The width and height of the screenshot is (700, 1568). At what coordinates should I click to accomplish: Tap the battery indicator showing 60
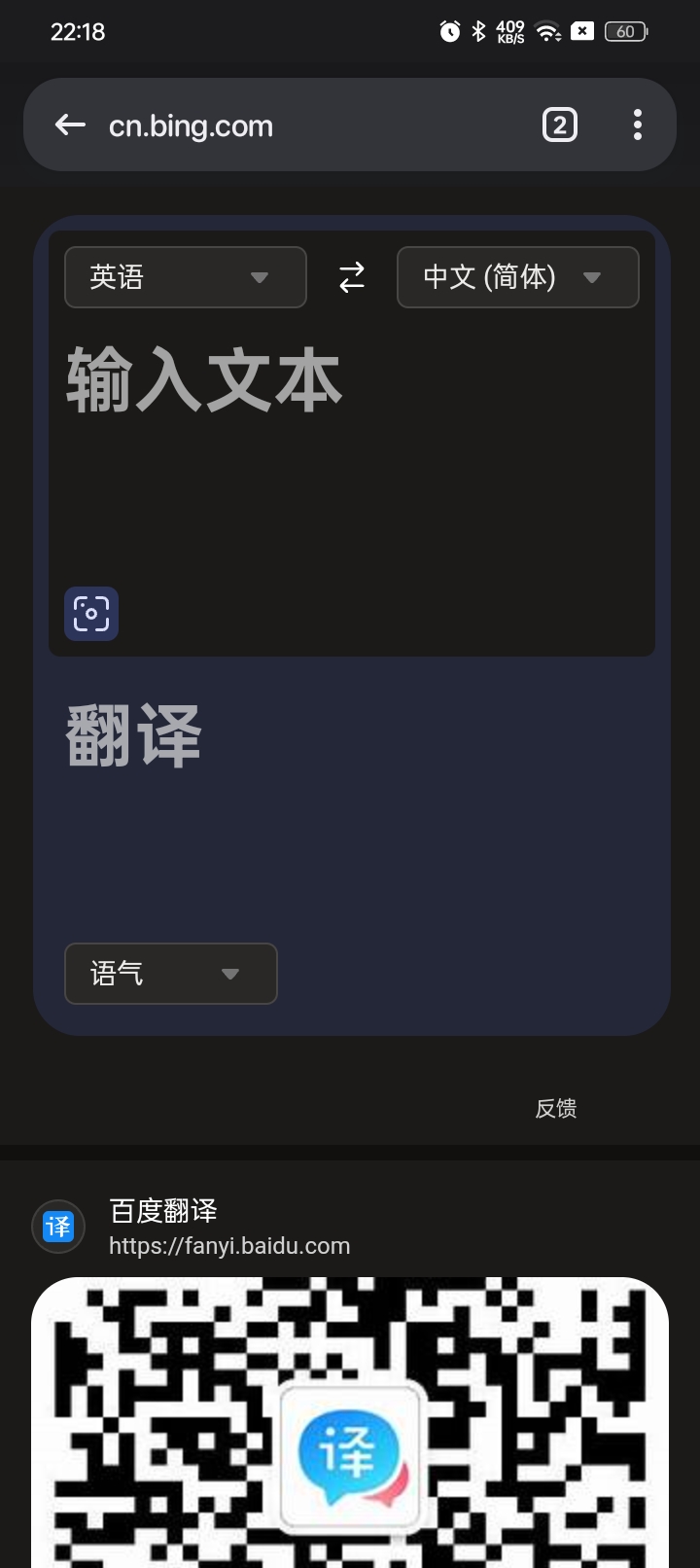(625, 31)
